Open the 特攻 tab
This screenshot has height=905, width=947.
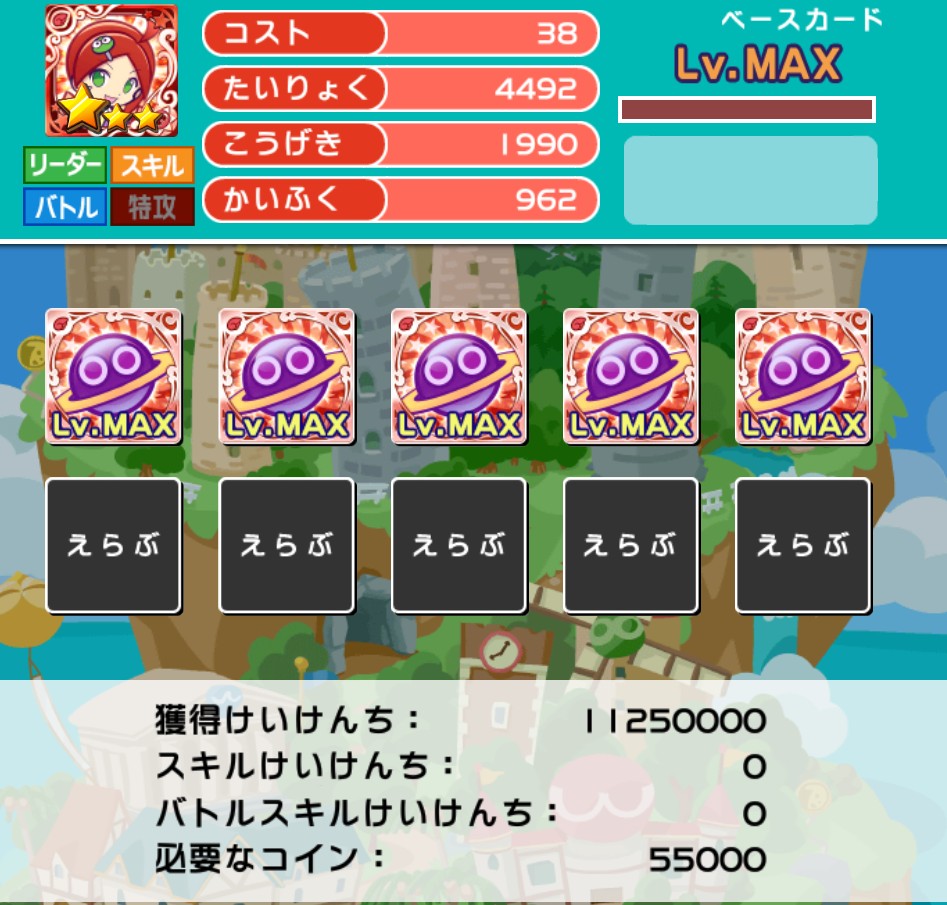152,207
